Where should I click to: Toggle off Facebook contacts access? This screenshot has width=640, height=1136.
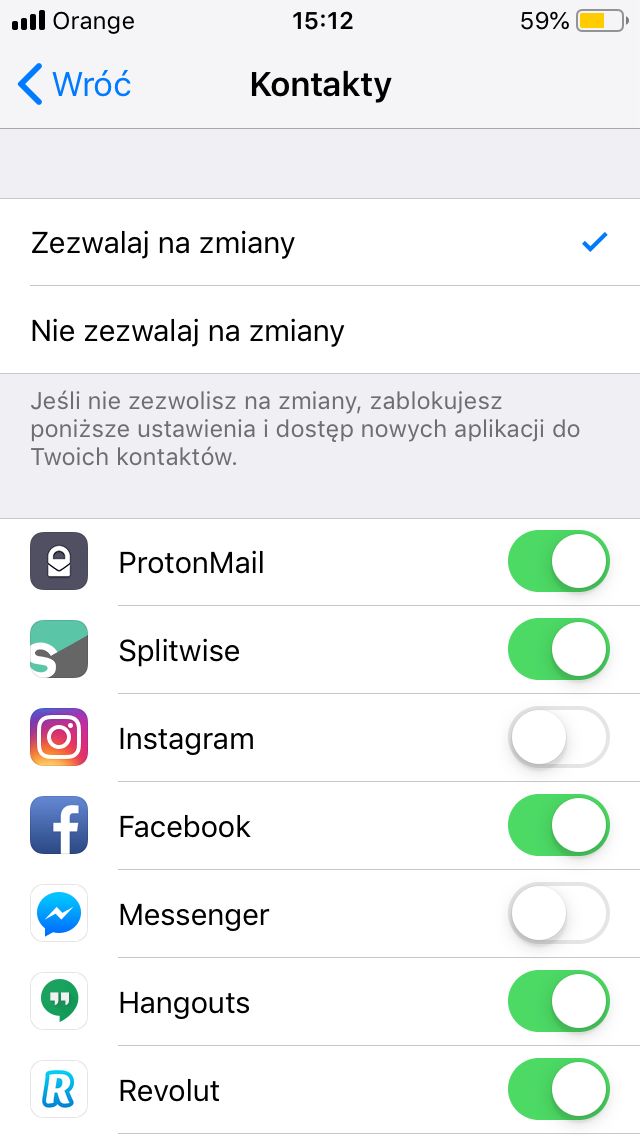pyautogui.click(x=559, y=826)
